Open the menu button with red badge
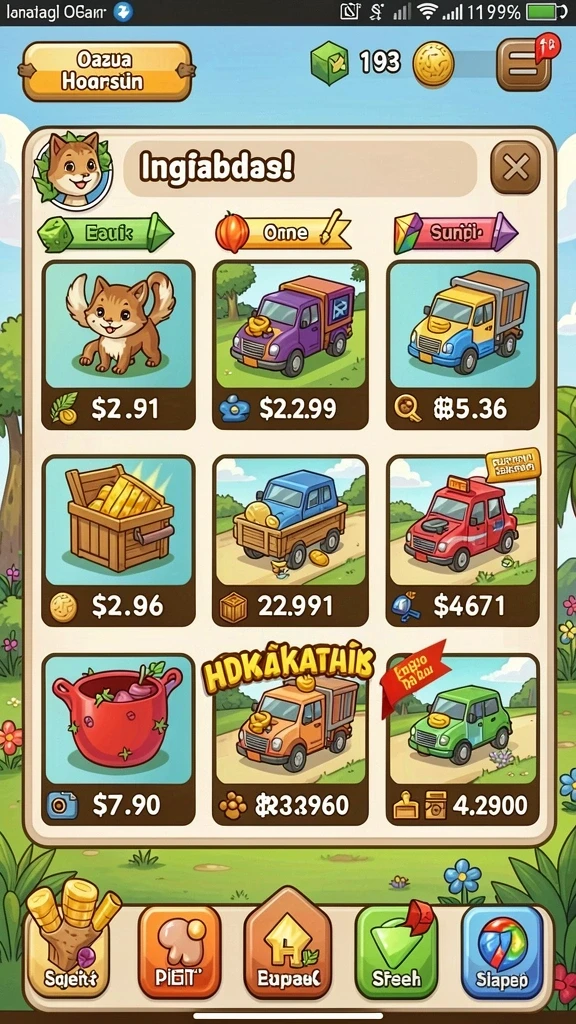 [x=526, y=63]
